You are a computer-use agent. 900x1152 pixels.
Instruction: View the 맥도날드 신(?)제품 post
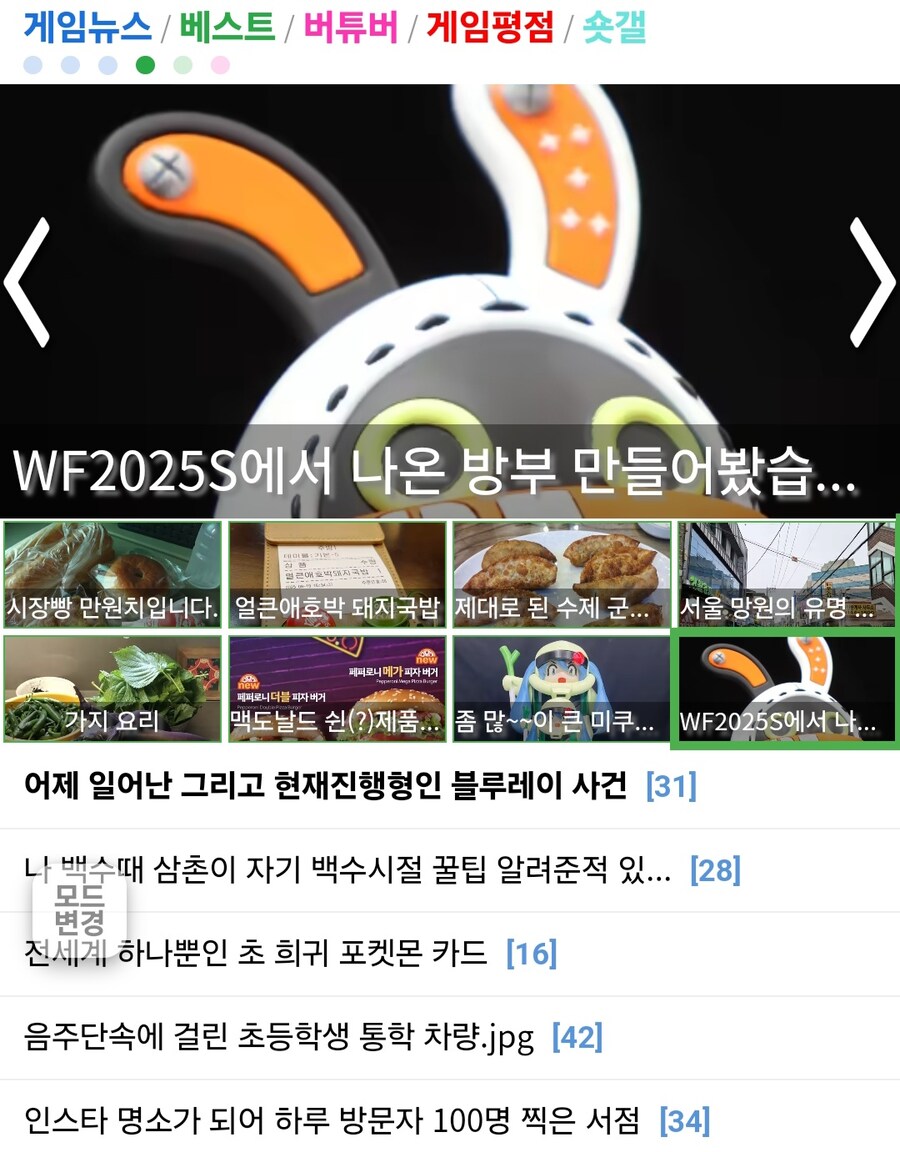pos(337,689)
